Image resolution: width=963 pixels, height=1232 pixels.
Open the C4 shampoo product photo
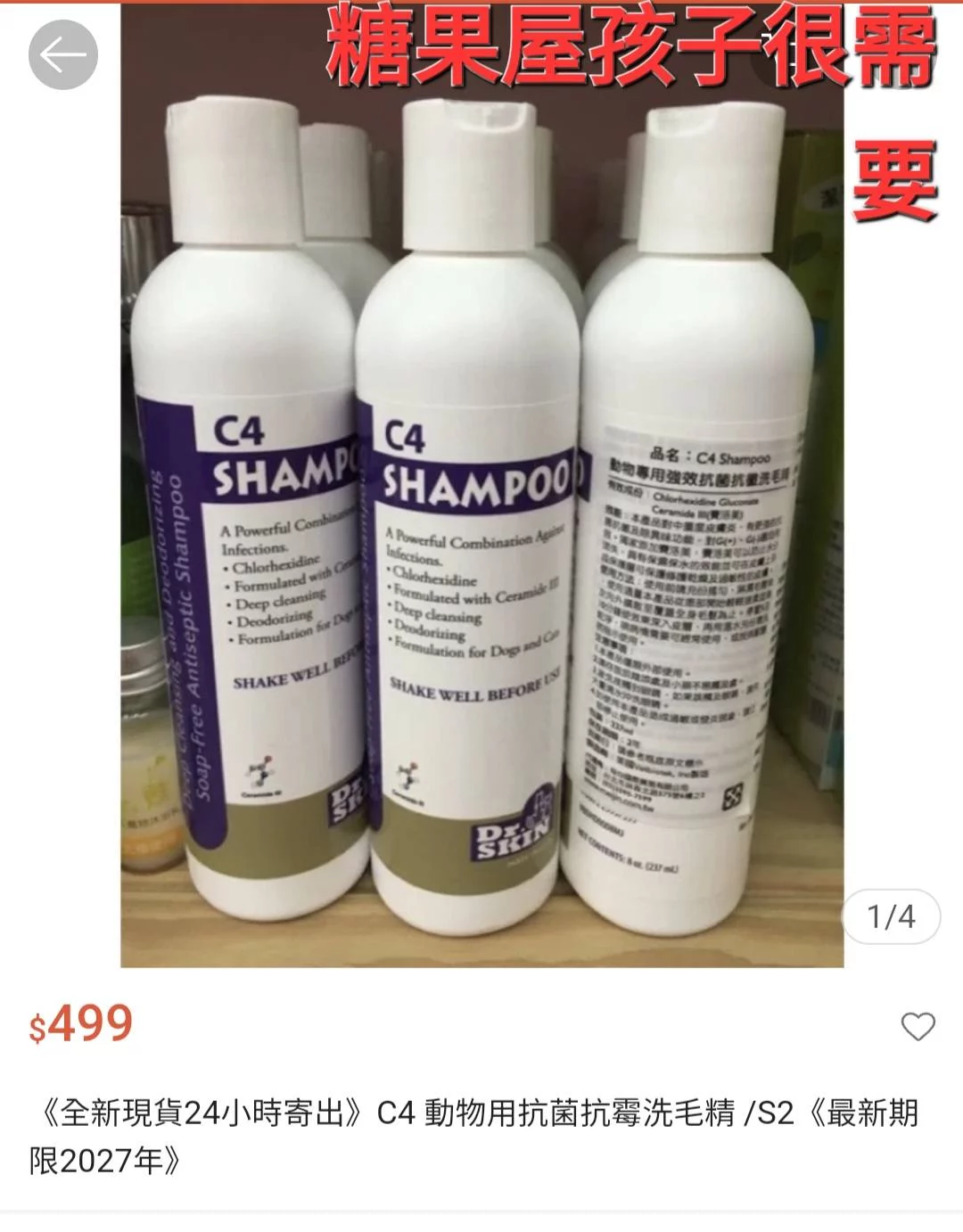pyautogui.click(x=481, y=535)
